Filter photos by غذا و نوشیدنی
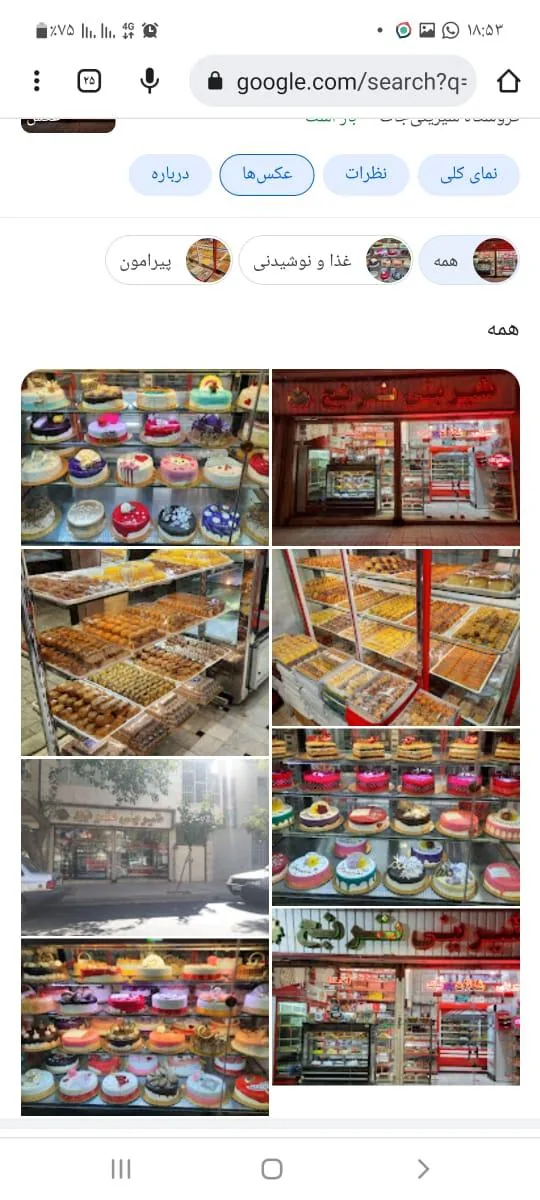The image size is (540, 1200). [325, 260]
